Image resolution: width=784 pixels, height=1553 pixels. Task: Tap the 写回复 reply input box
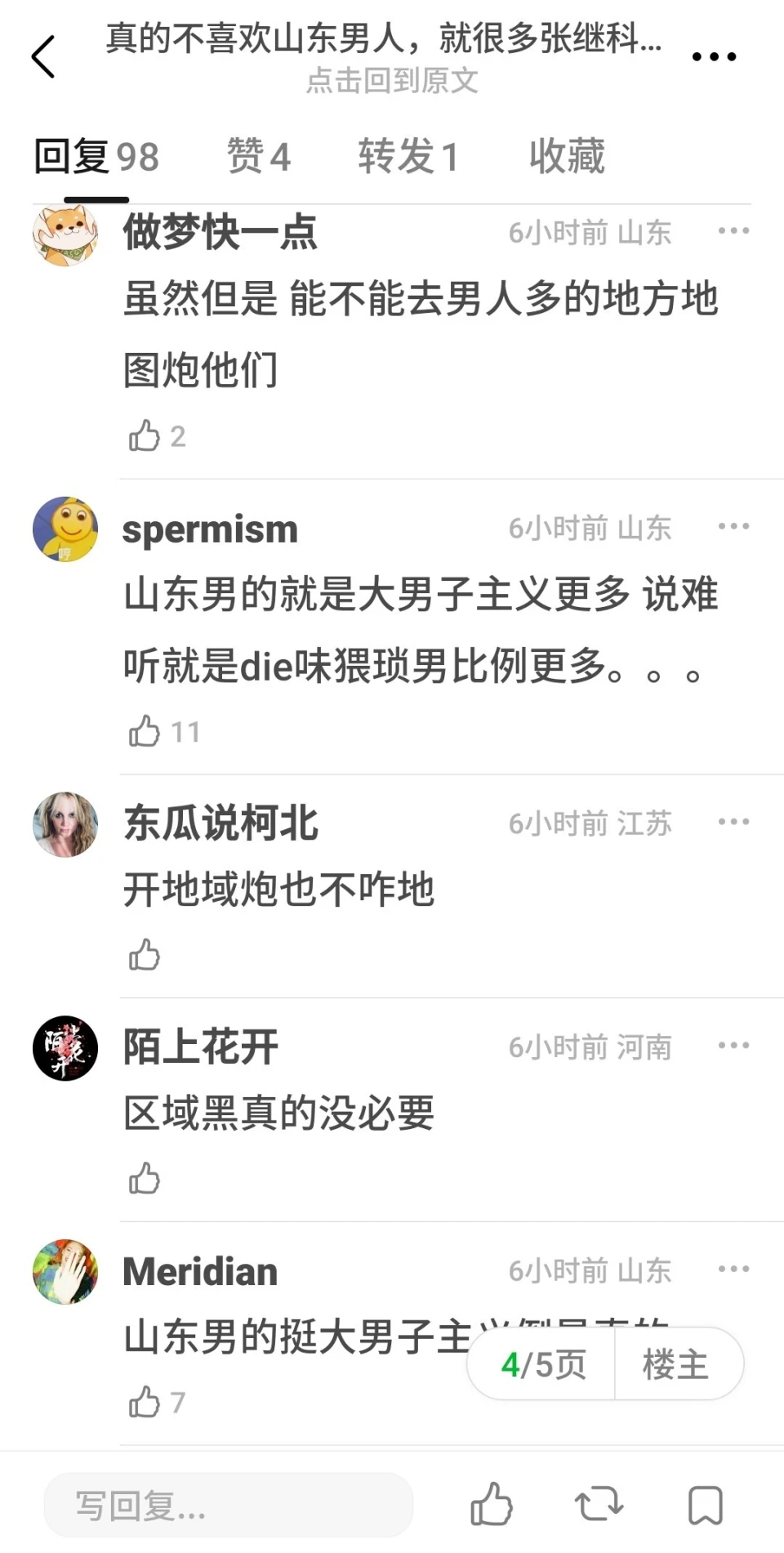(229, 1506)
